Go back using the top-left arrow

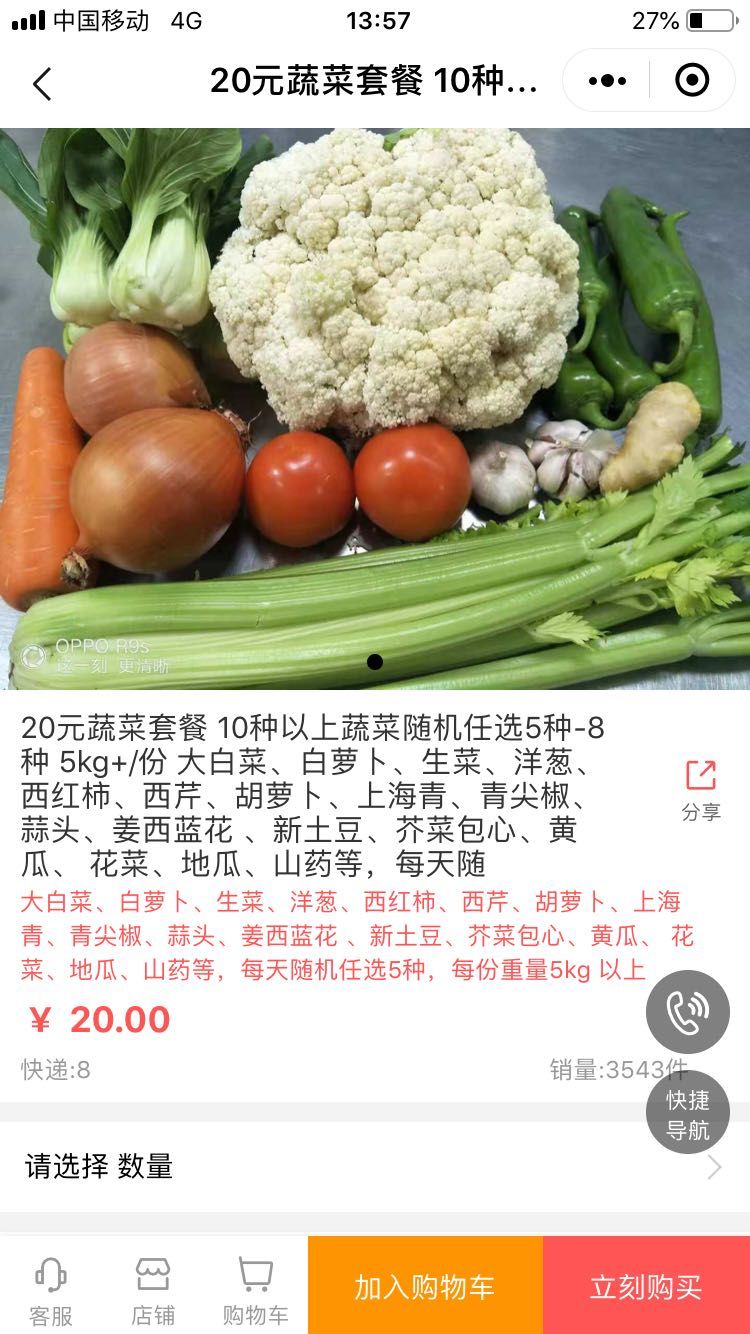[42, 84]
